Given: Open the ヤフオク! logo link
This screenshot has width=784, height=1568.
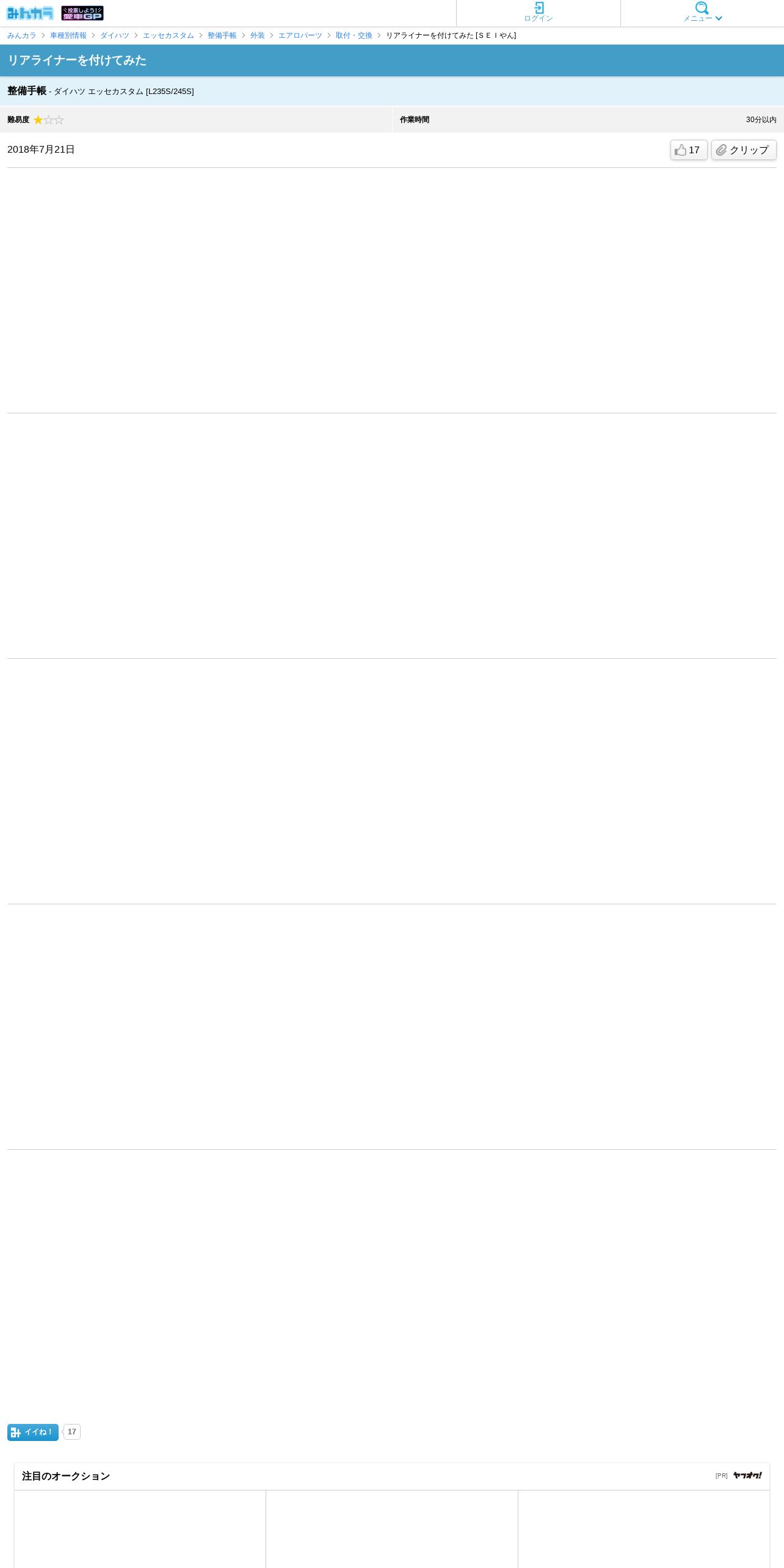Looking at the screenshot, I should coord(747,1475).
